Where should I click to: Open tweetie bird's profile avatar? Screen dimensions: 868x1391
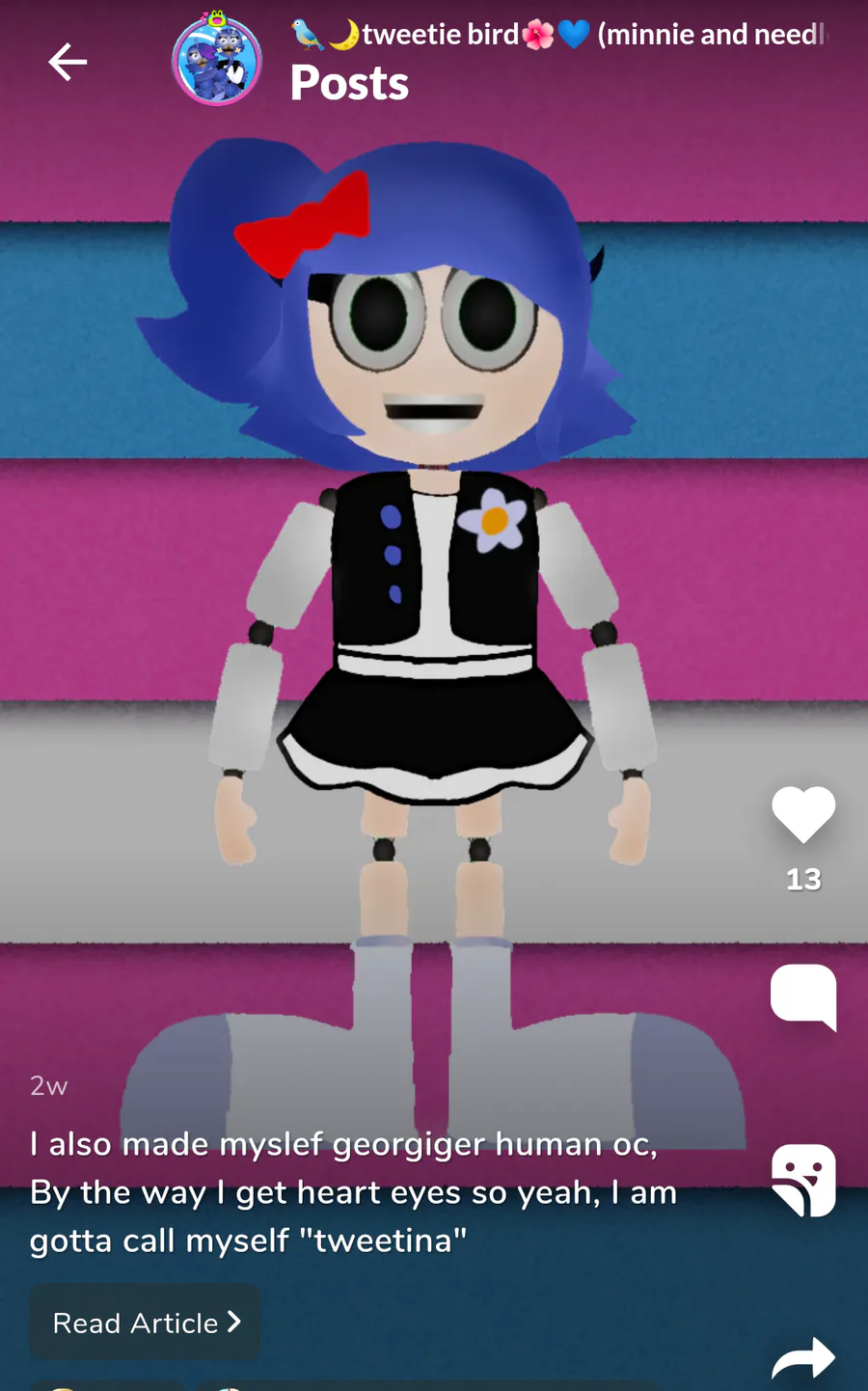tap(217, 59)
